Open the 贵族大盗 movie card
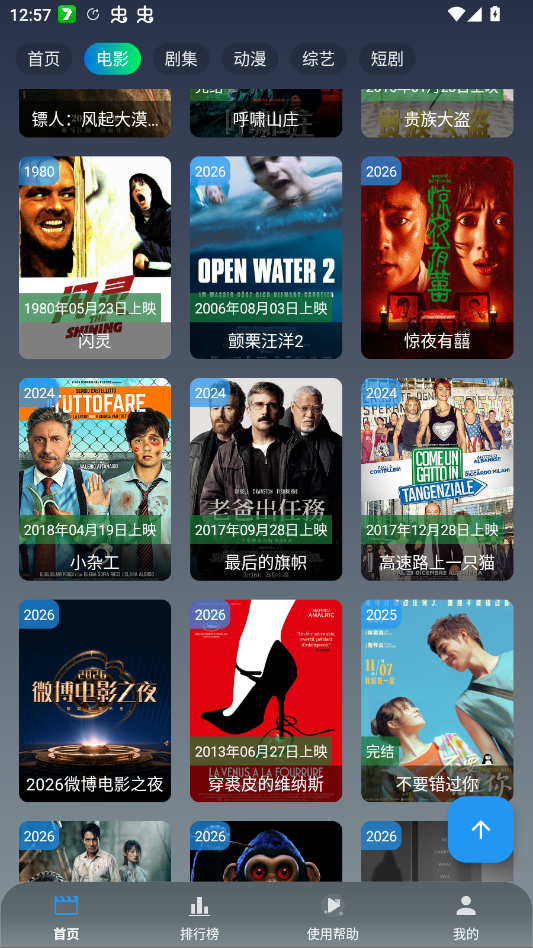Screen dimensions: 533x948 (x=437, y=114)
